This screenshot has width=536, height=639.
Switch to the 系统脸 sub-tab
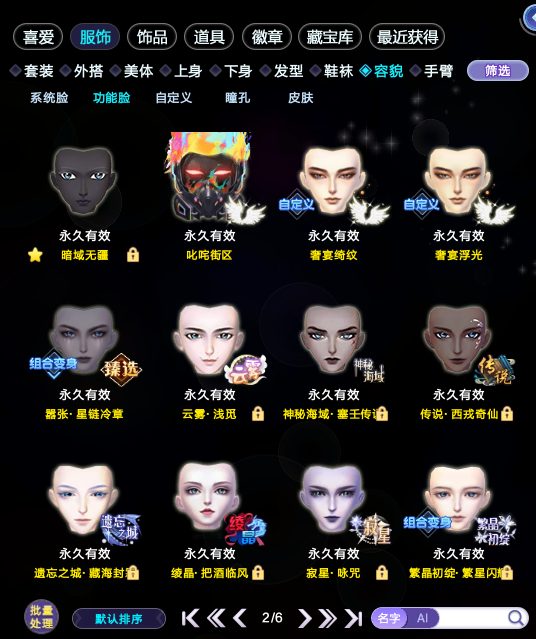[x=49, y=98]
